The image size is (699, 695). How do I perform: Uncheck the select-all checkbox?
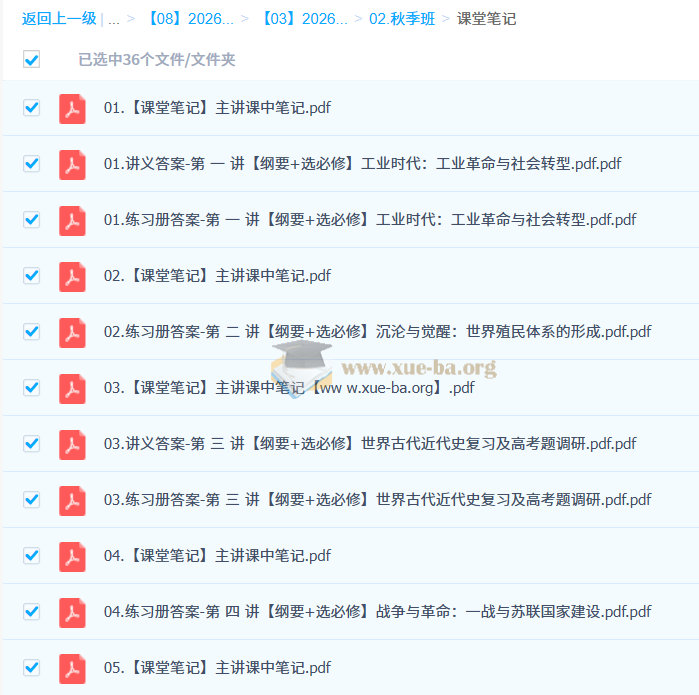[x=32, y=60]
